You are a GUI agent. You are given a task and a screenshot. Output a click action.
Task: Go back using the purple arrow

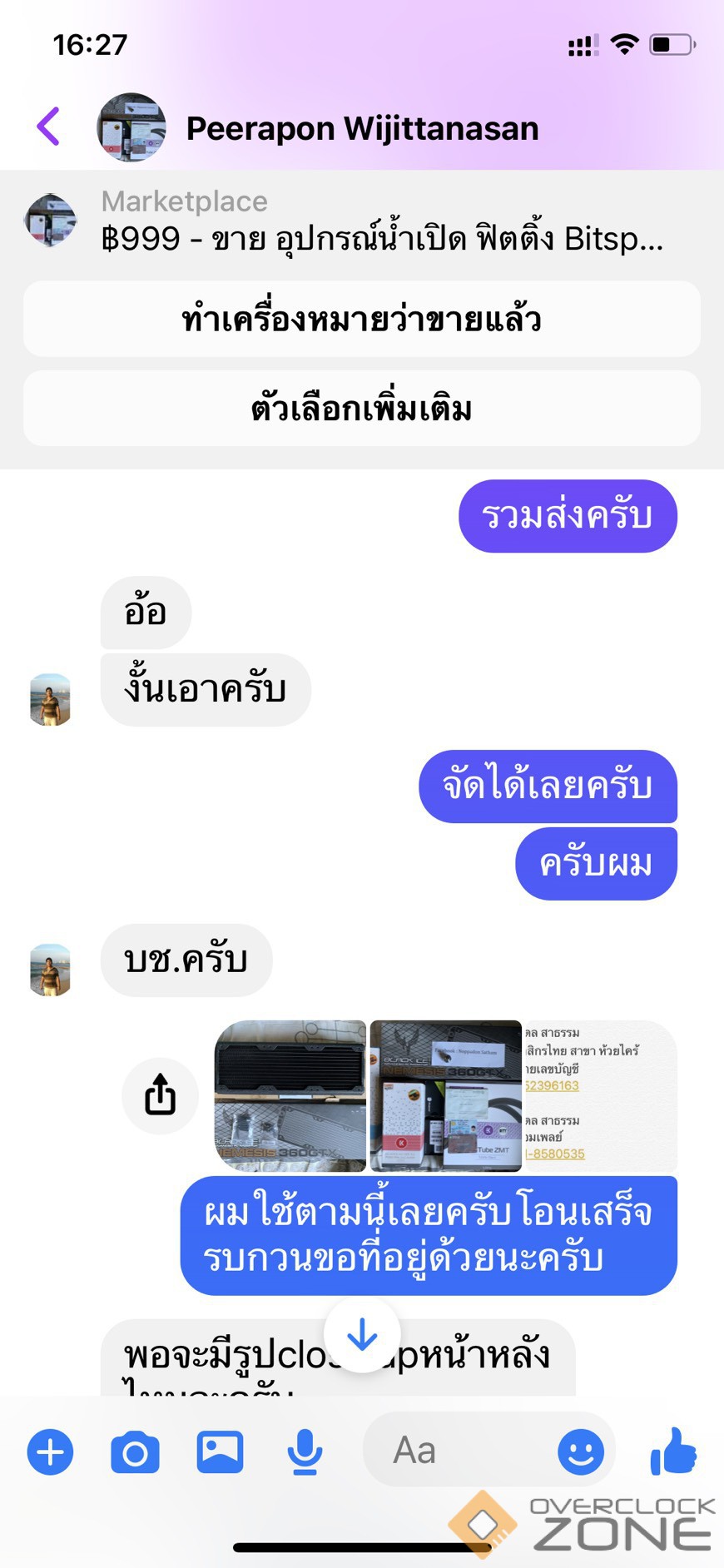click(48, 127)
